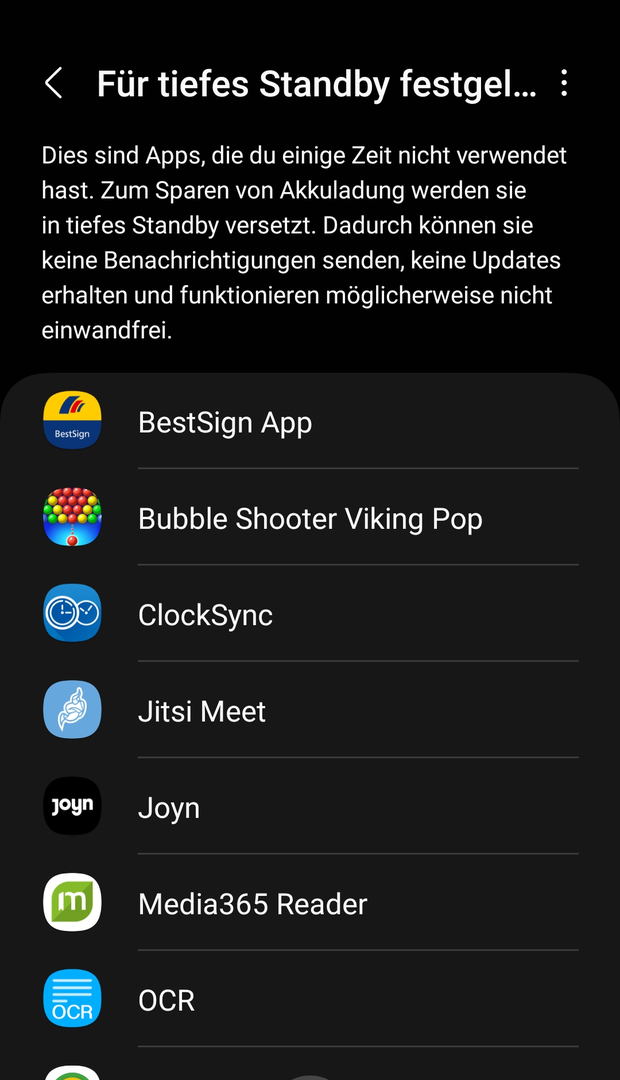Open the three-dot overflow menu
This screenshot has width=620, height=1080.
tap(564, 84)
